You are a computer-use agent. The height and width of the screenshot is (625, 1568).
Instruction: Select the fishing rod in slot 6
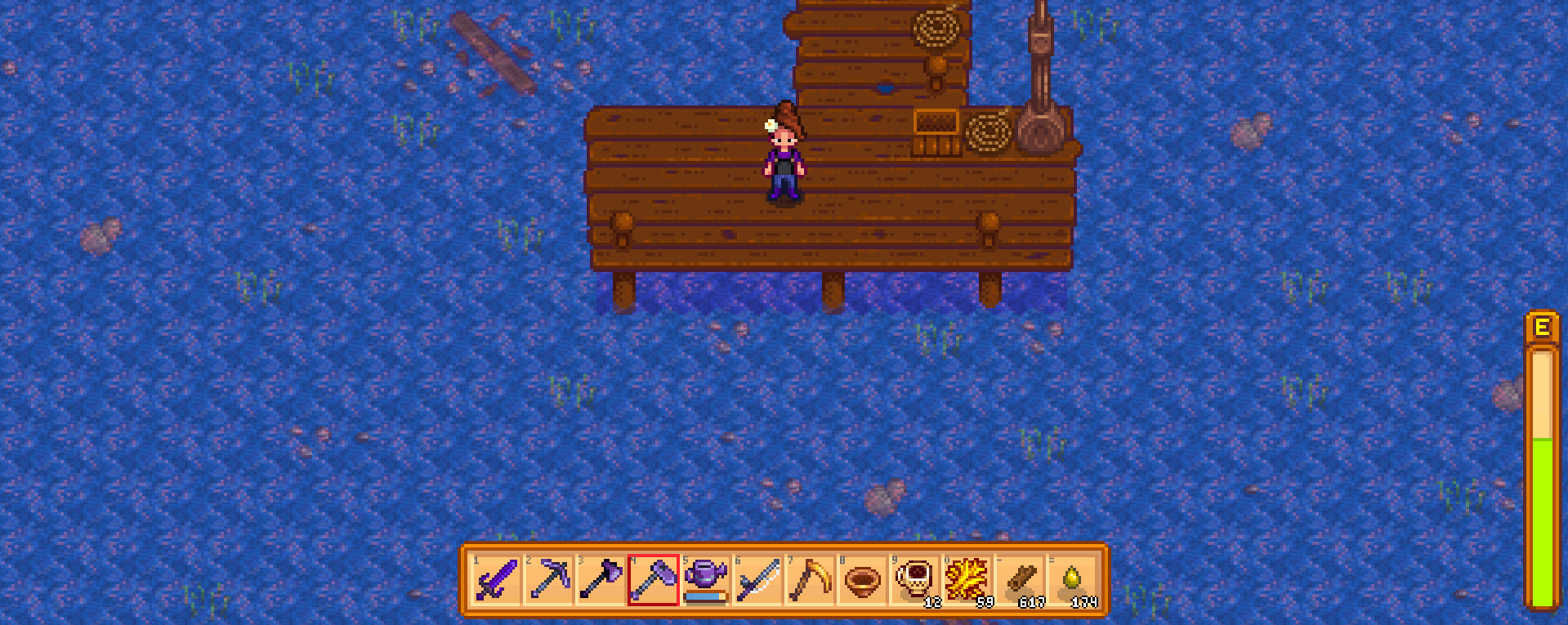[757, 580]
